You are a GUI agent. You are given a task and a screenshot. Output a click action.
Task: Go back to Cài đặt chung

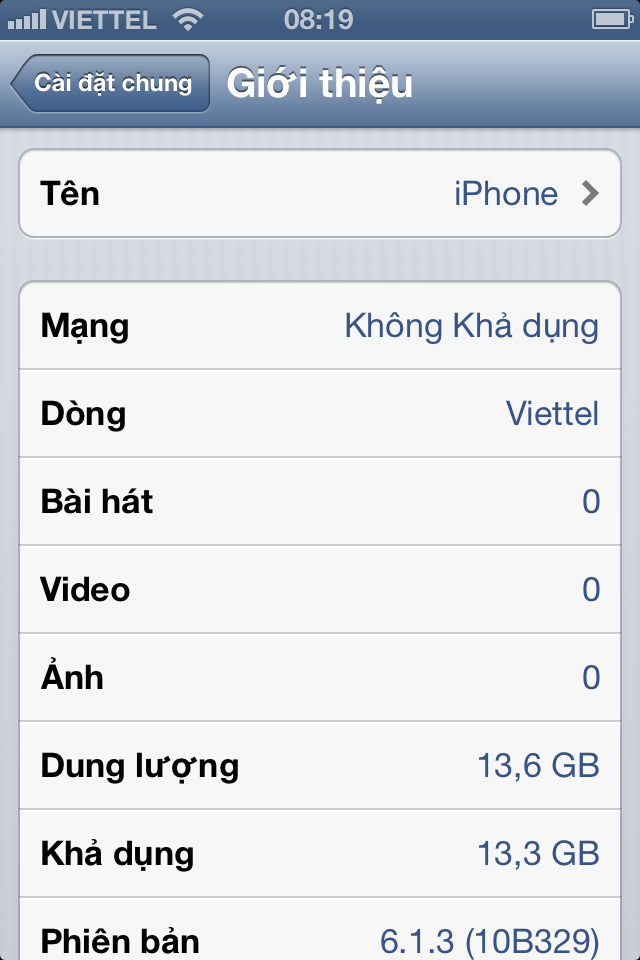coord(111,83)
